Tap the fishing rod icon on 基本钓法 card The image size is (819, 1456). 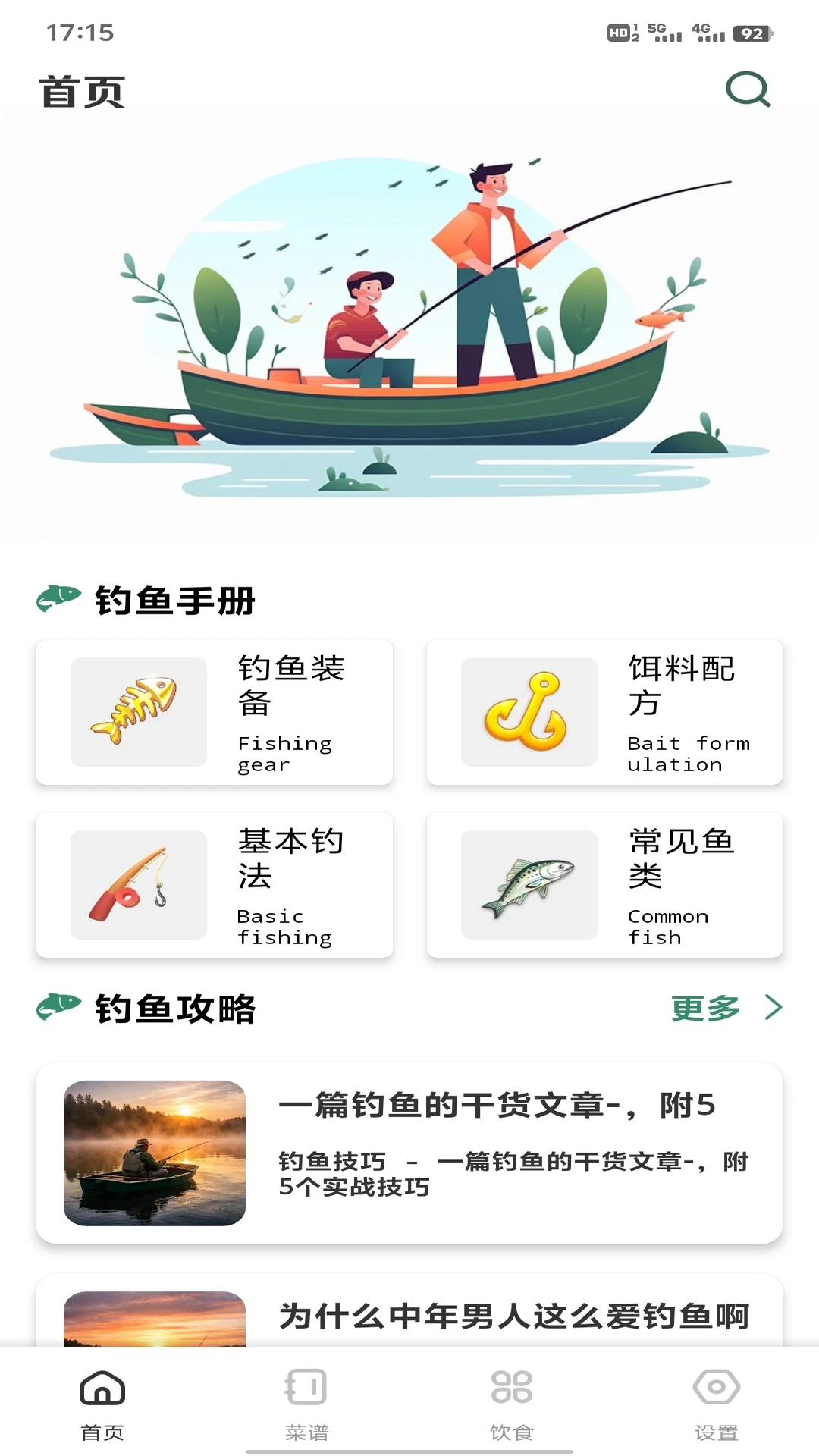point(138,884)
